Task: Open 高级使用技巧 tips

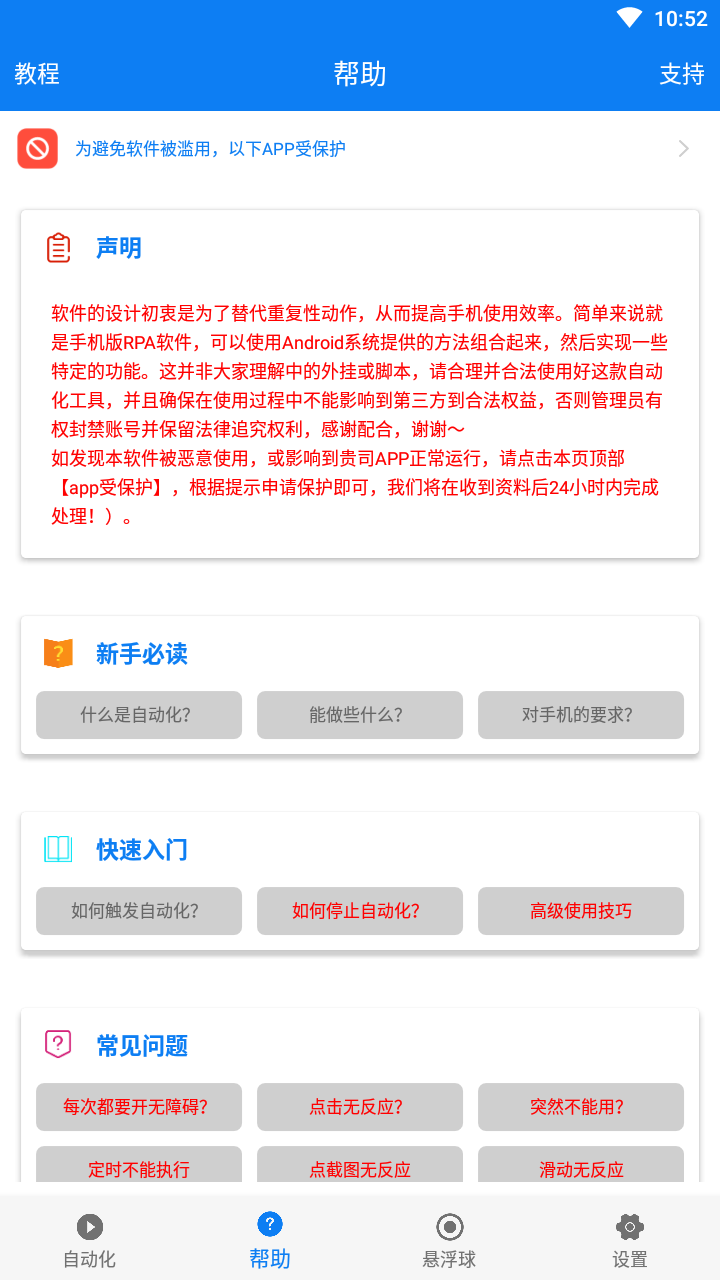Action: click(x=581, y=911)
